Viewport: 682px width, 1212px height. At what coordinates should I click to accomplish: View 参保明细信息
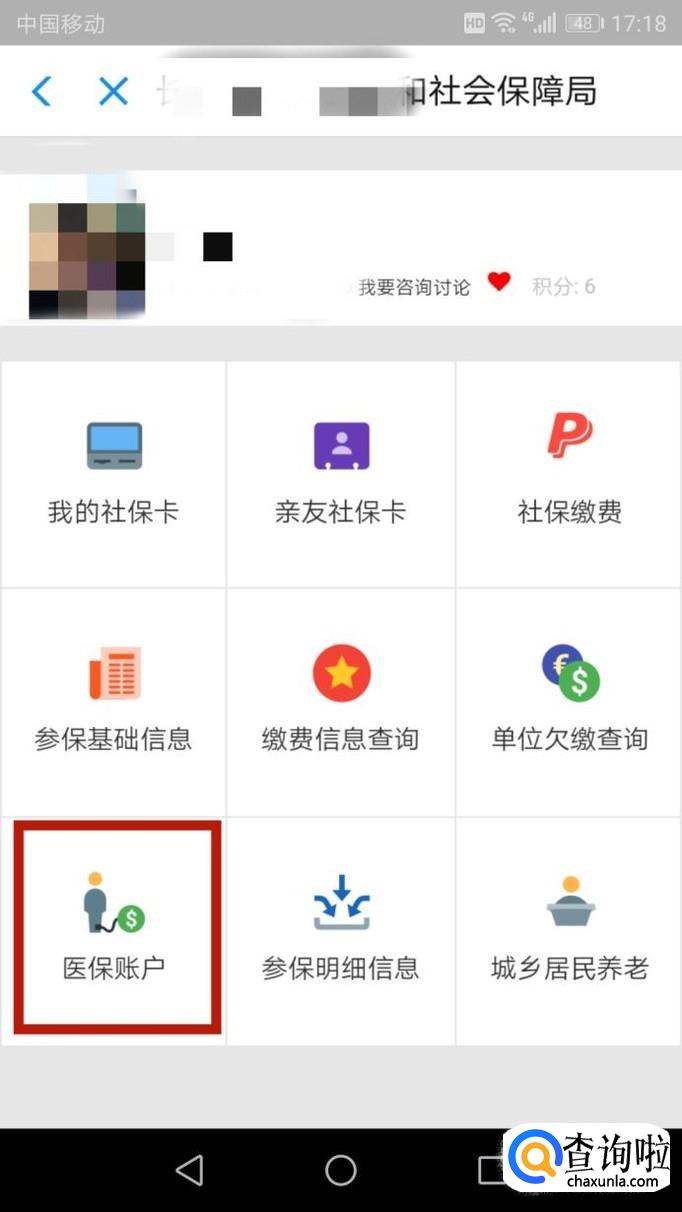[x=341, y=928]
